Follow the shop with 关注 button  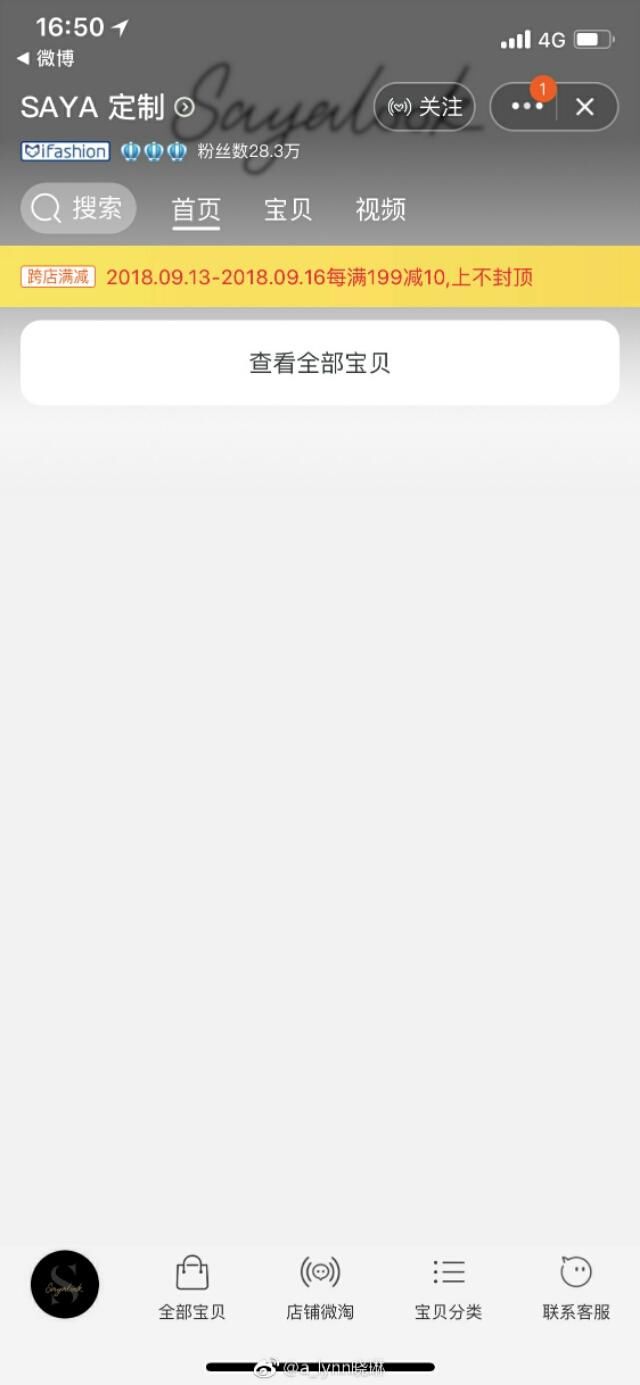pyautogui.click(x=424, y=107)
